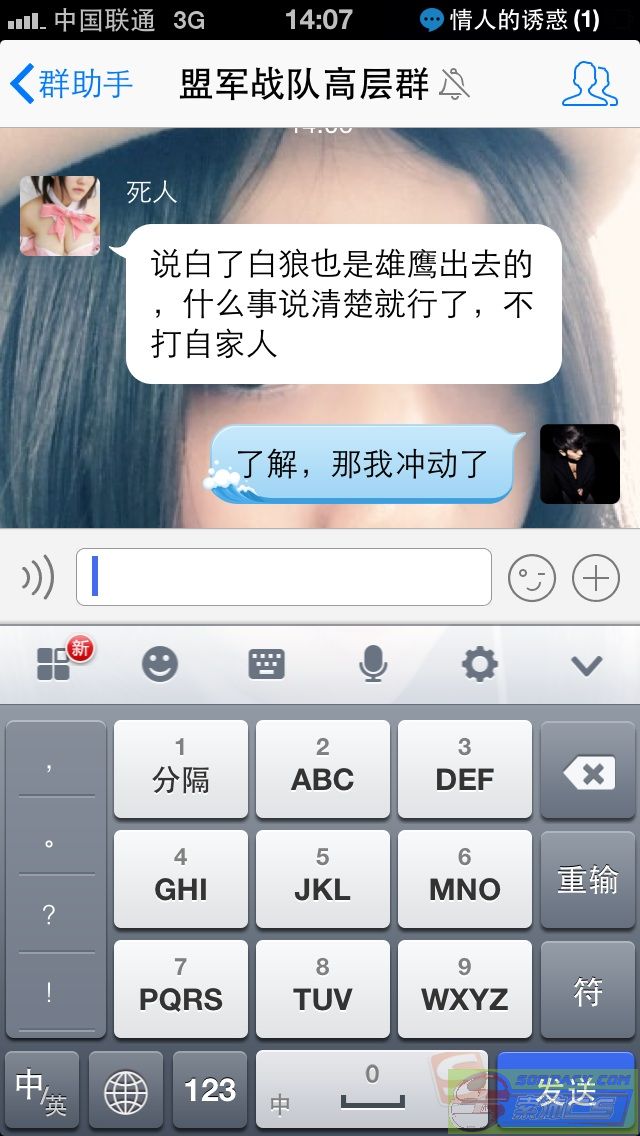Open 死人's profile avatar

[60, 216]
